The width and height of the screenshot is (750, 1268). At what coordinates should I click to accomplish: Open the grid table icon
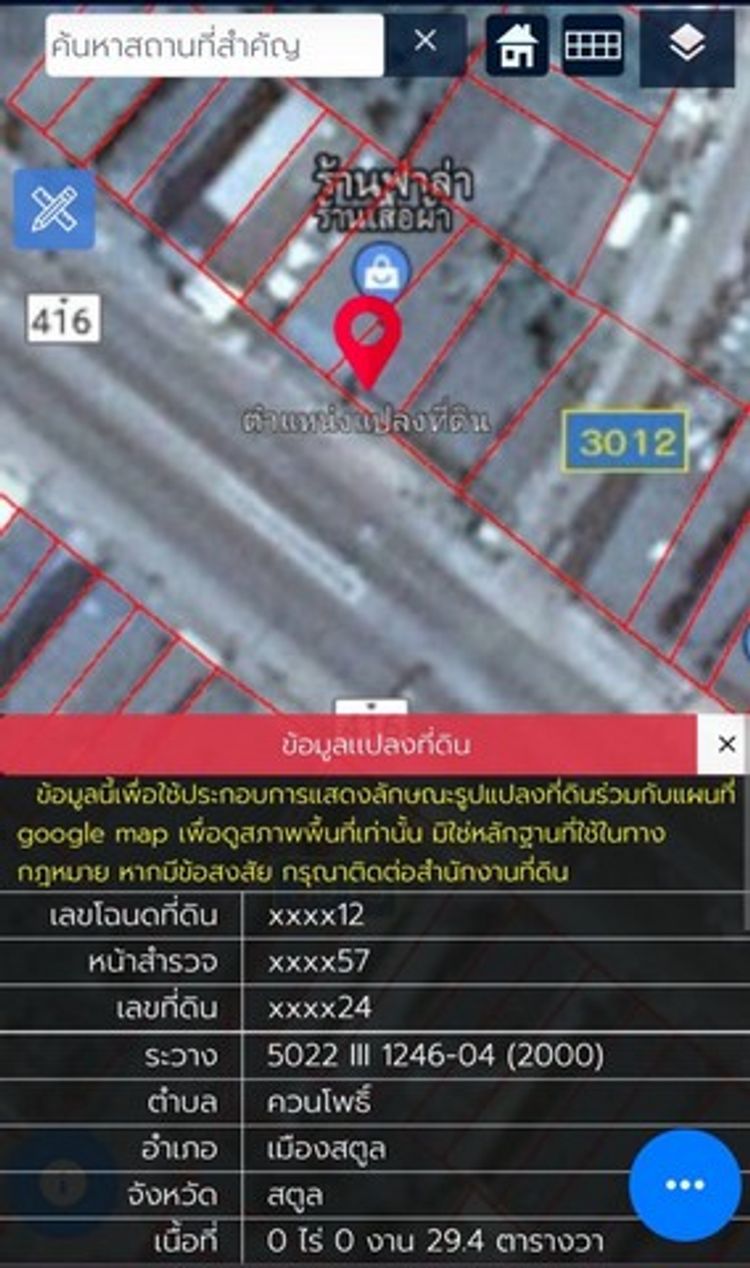pos(593,45)
